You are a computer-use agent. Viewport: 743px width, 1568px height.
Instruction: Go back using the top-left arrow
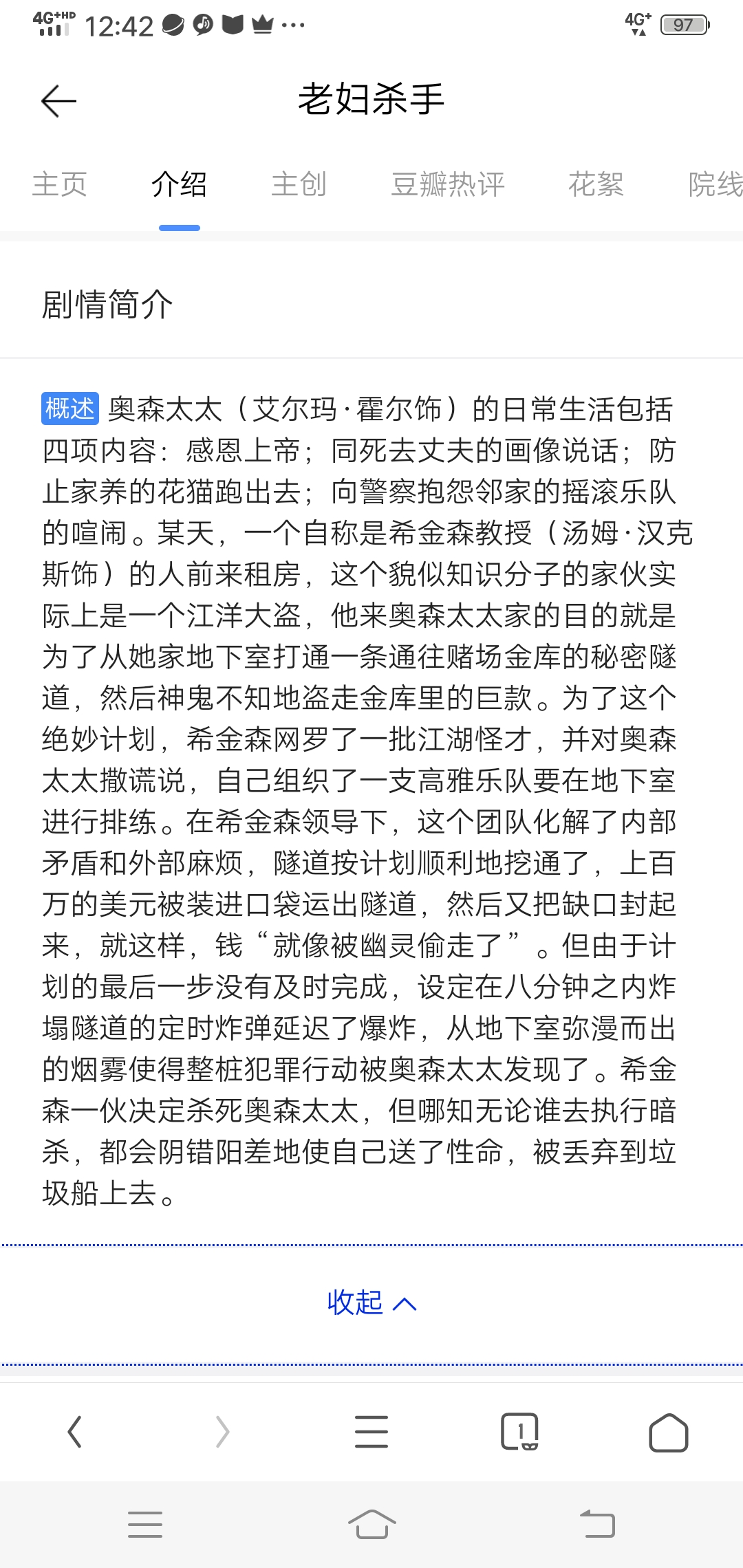pos(58,101)
